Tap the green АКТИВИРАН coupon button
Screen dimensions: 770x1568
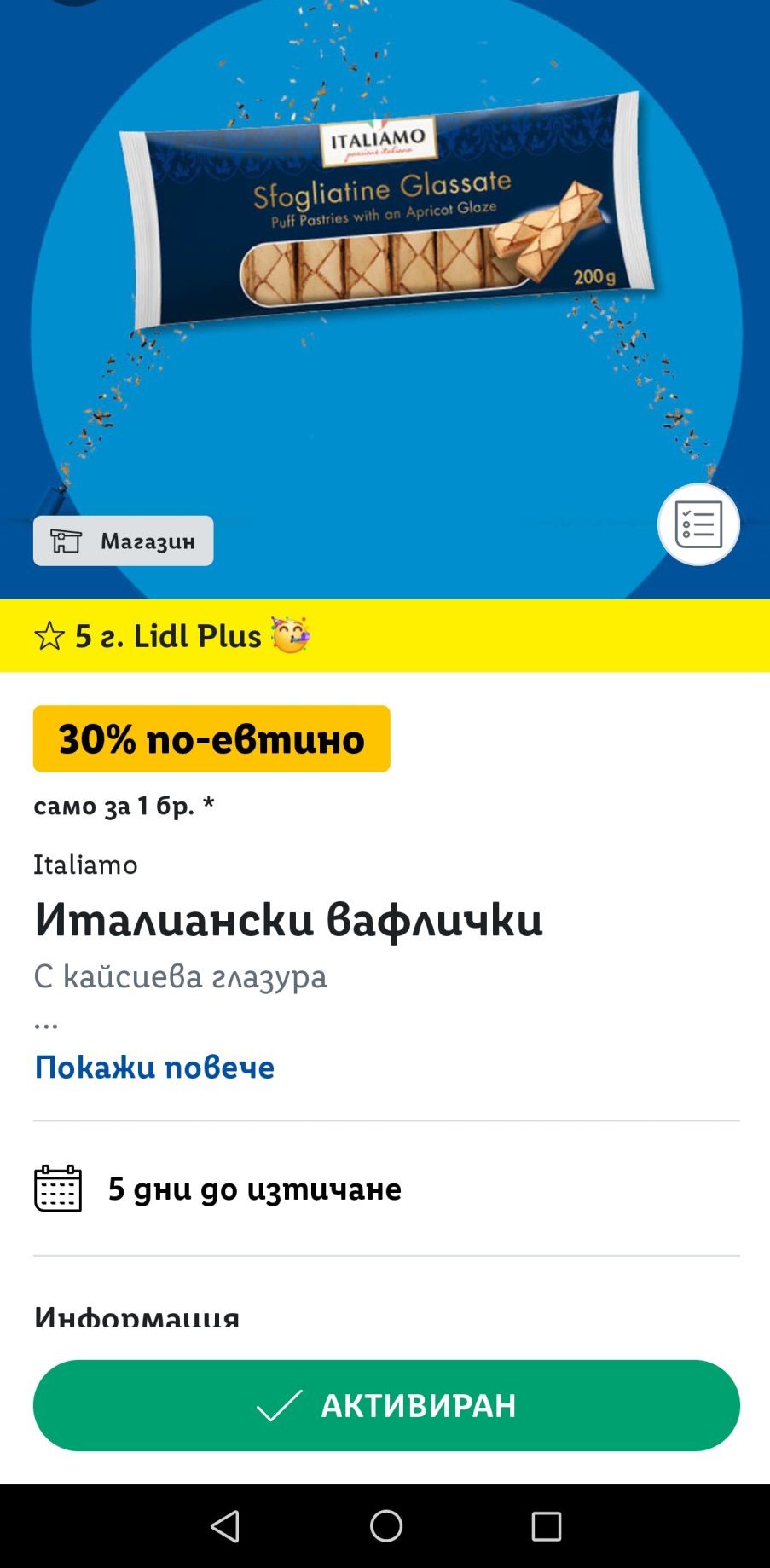tap(386, 1405)
